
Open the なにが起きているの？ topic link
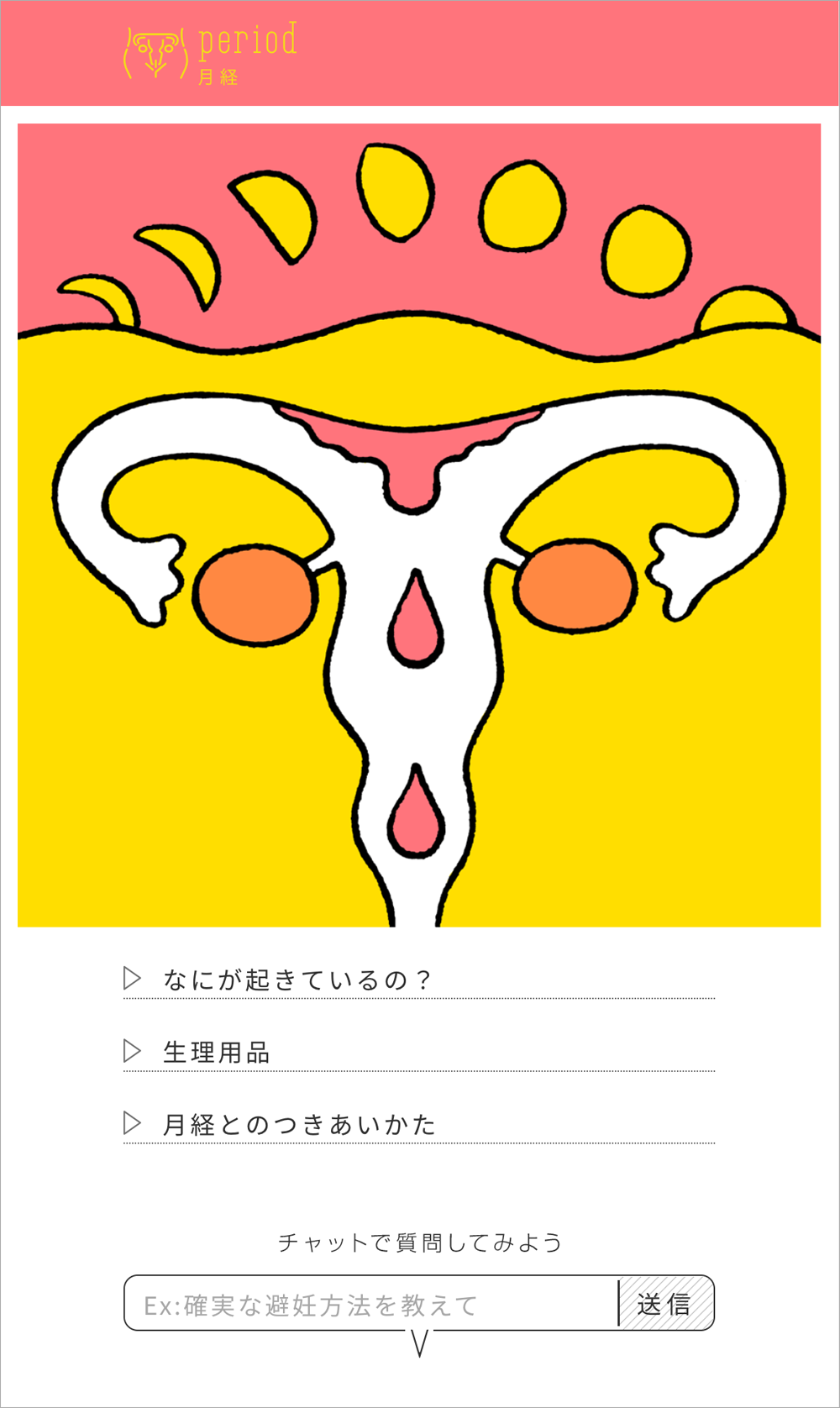(x=296, y=977)
